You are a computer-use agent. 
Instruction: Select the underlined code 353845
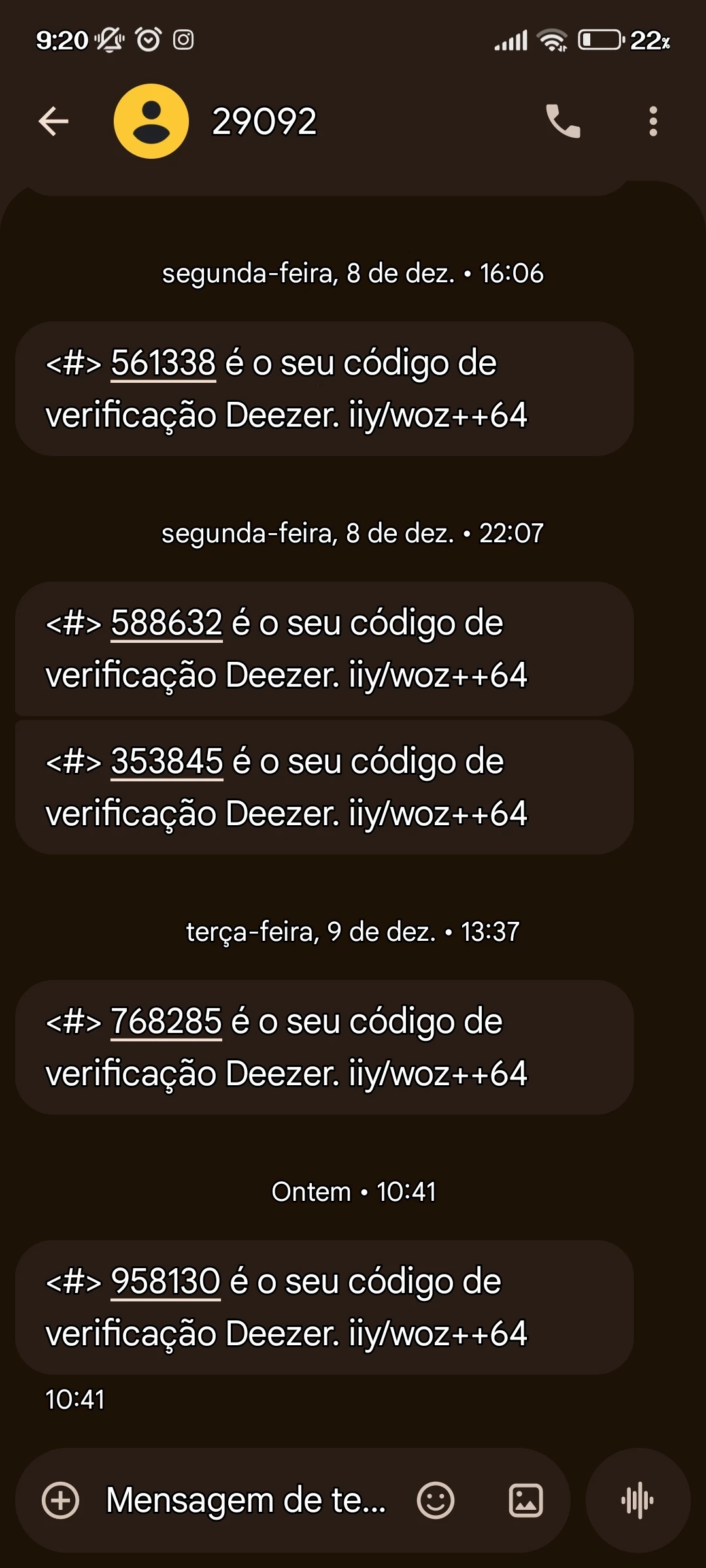tap(167, 762)
